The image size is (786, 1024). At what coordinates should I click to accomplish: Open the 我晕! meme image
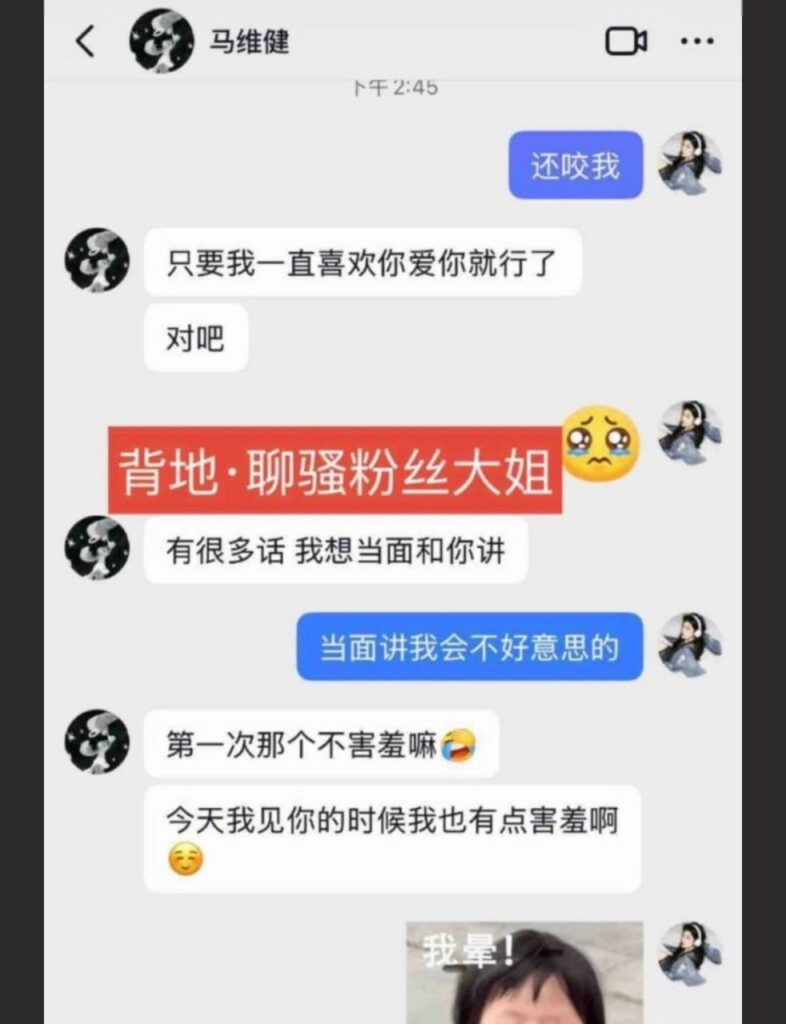(524, 972)
